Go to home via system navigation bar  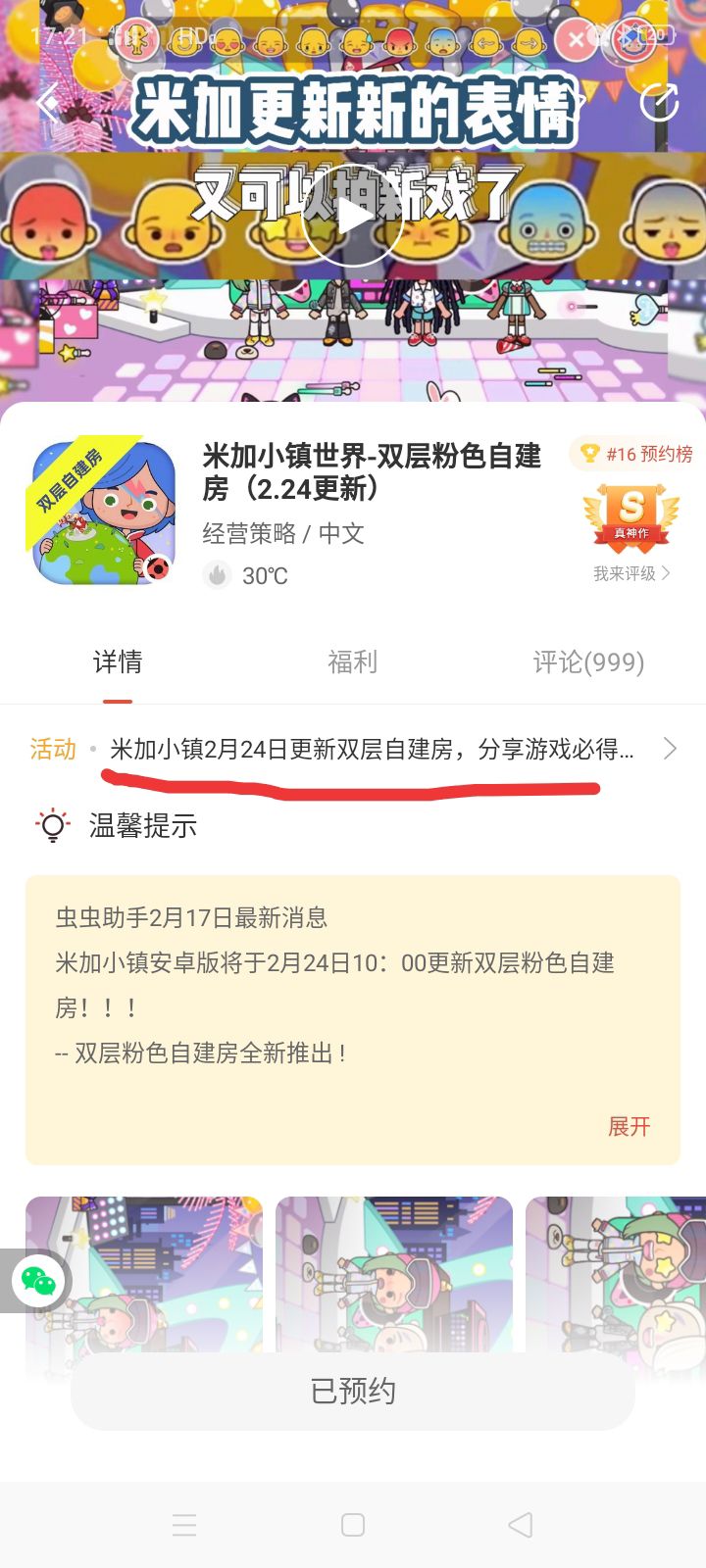point(353,1525)
